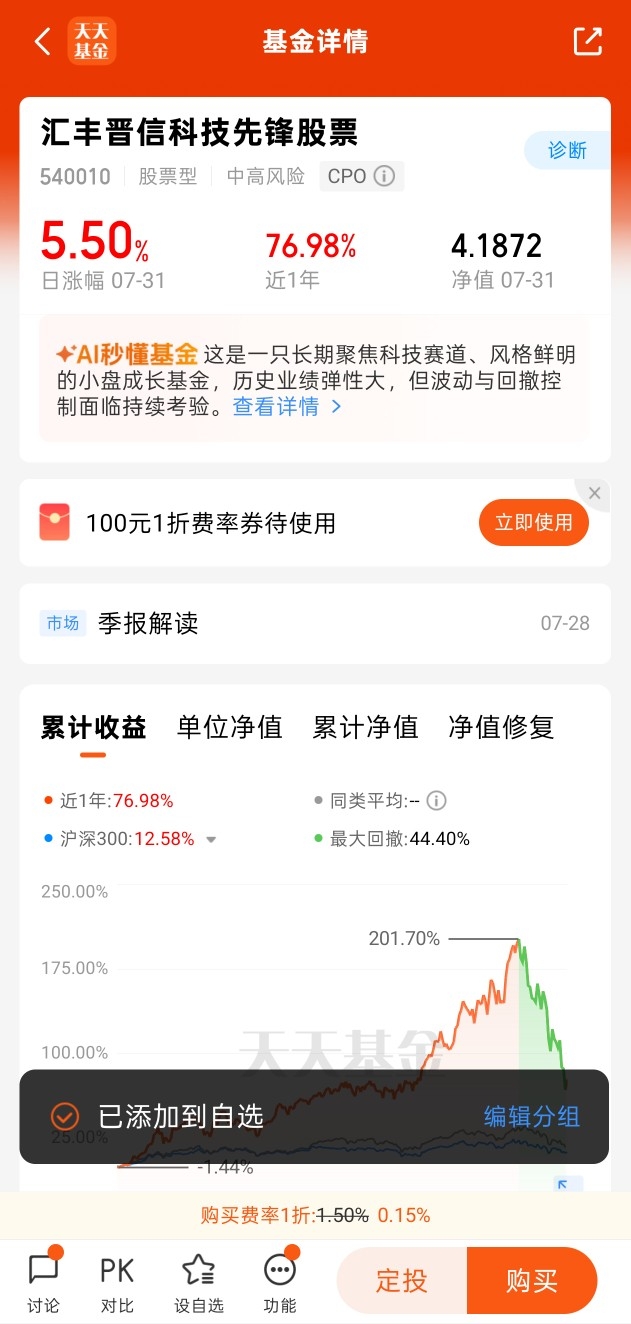631x1324 pixels.
Task: Select the 净值修复 tab
Action: pos(501,727)
